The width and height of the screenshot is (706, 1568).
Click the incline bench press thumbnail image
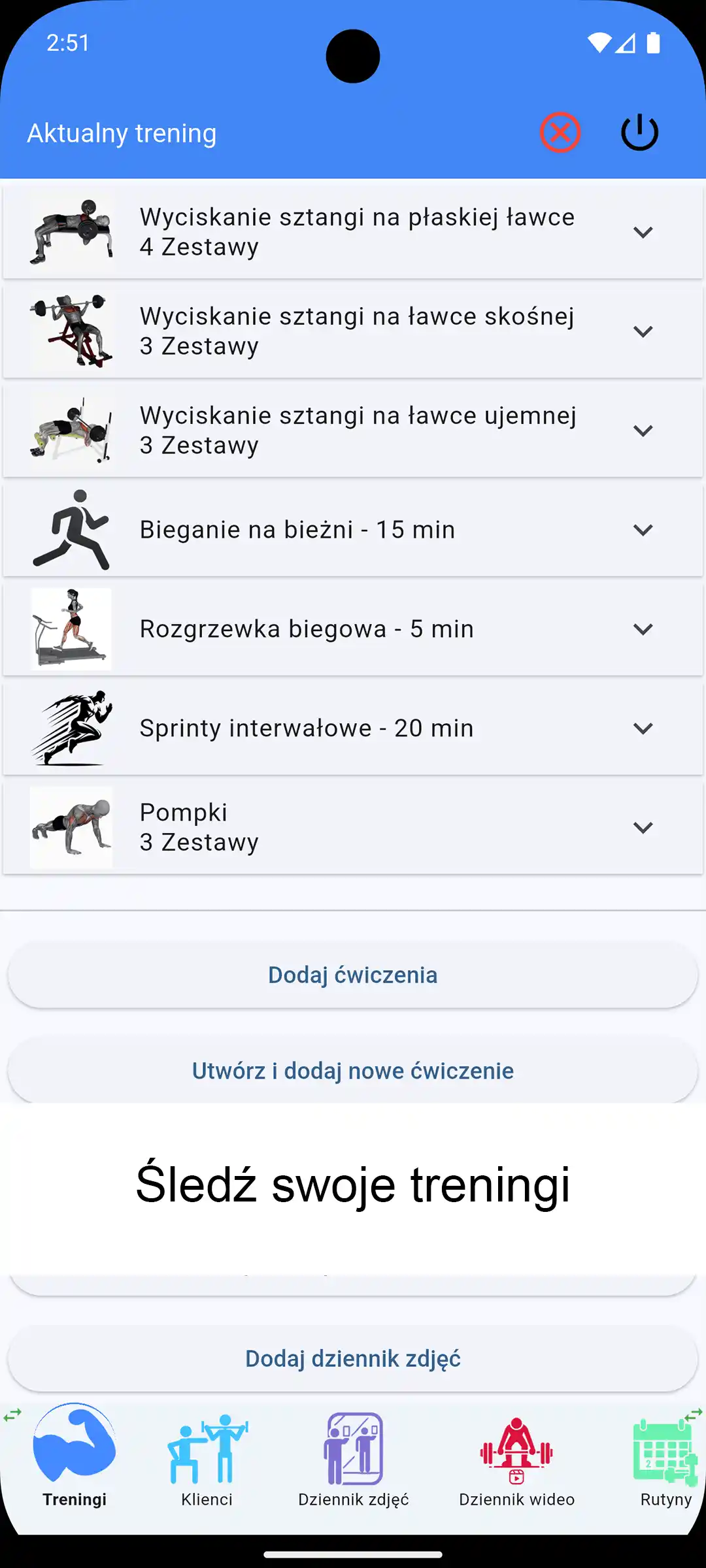click(x=72, y=331)
